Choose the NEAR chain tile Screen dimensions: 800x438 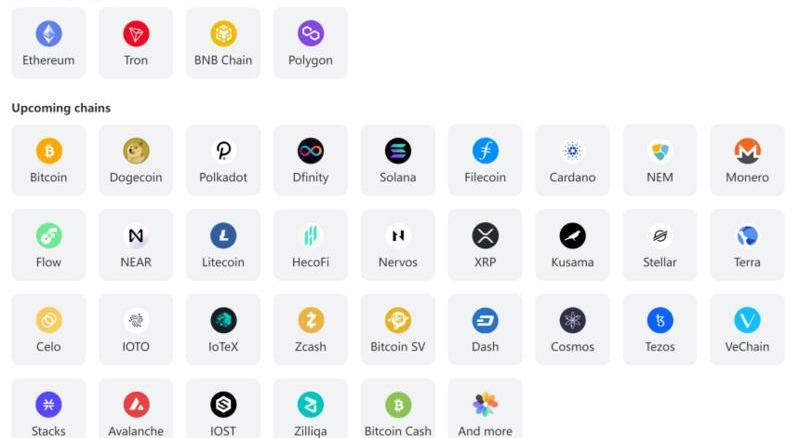(136, 245)
